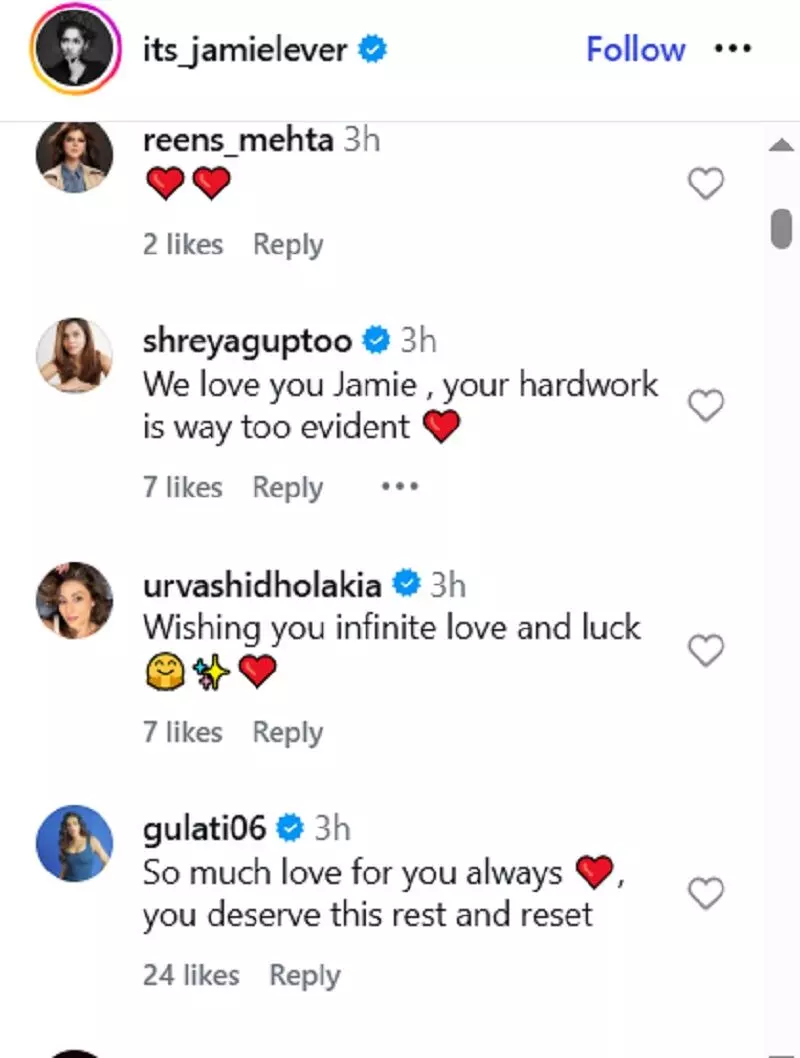Like shreyaguptoo's comment
Viewport: 800px width, 1058px height.
pos(706,405)
